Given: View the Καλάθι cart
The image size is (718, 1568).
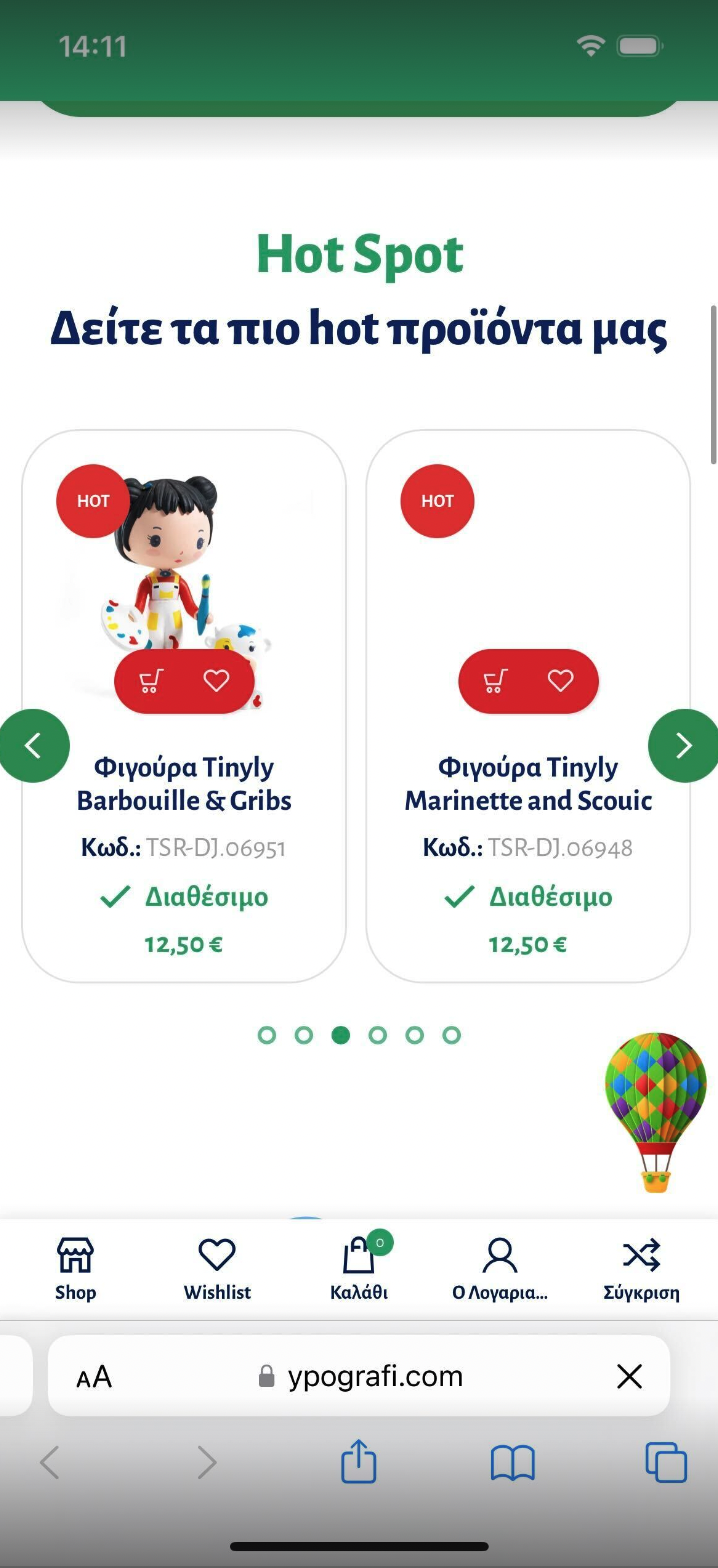Looking at the screenshot, I should click(359, 1268).
